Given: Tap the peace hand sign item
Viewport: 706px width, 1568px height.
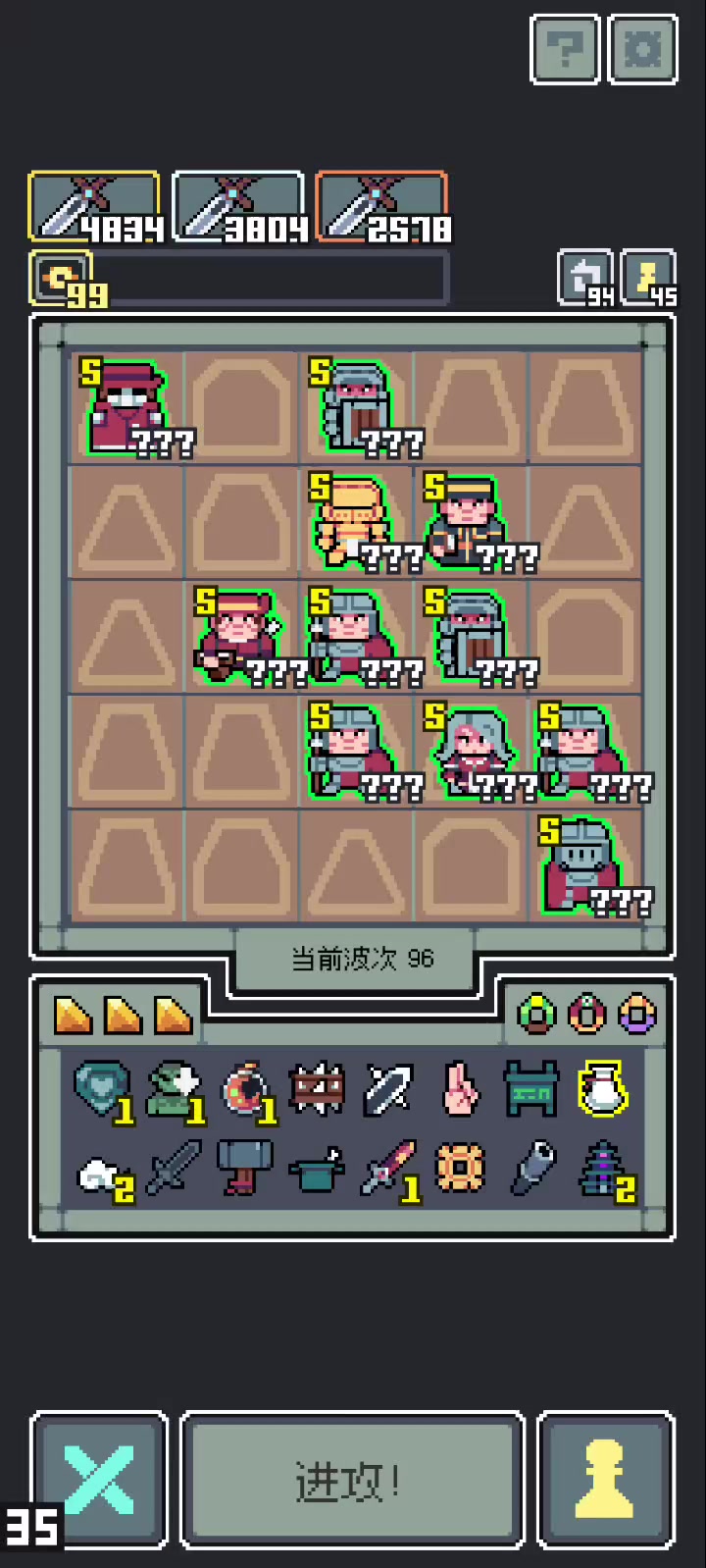Looking at the screenshot, I should (x=459, y=1089).
